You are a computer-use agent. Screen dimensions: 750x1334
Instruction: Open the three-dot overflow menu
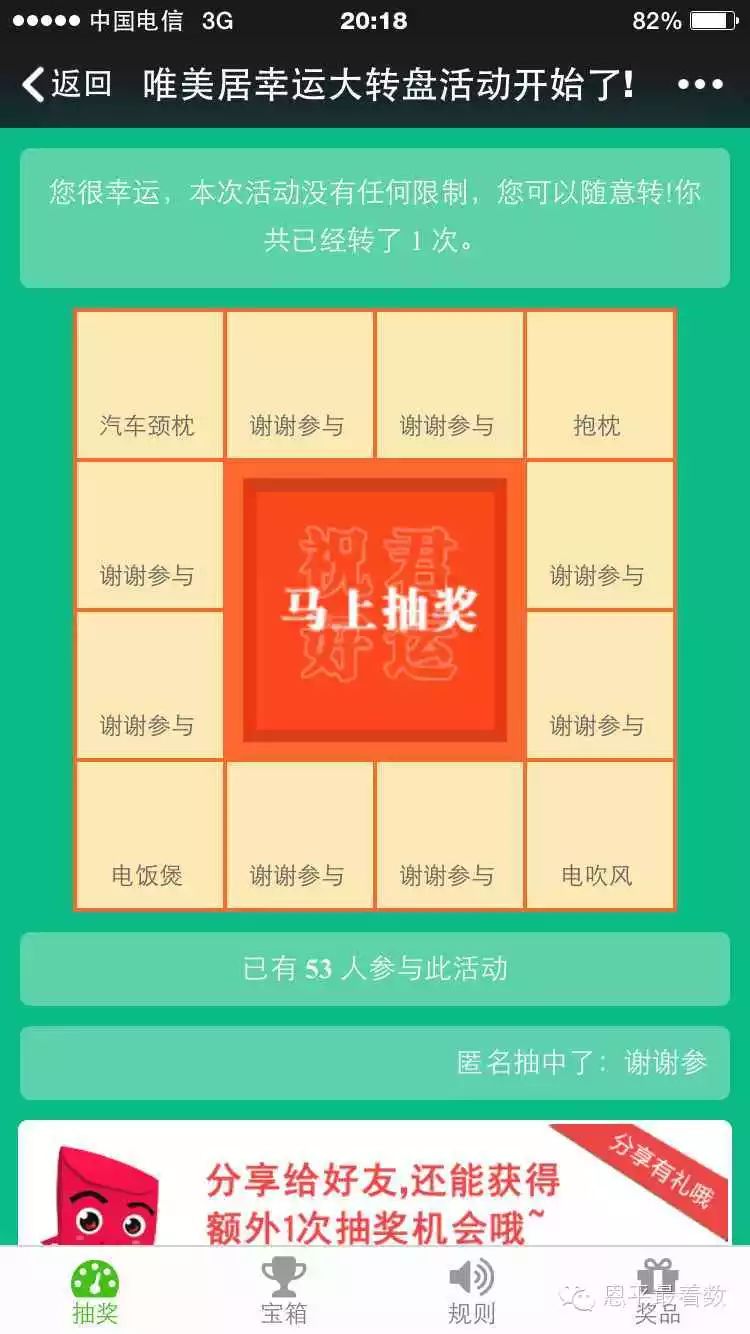pyautogui.click(x=700, y=85)
